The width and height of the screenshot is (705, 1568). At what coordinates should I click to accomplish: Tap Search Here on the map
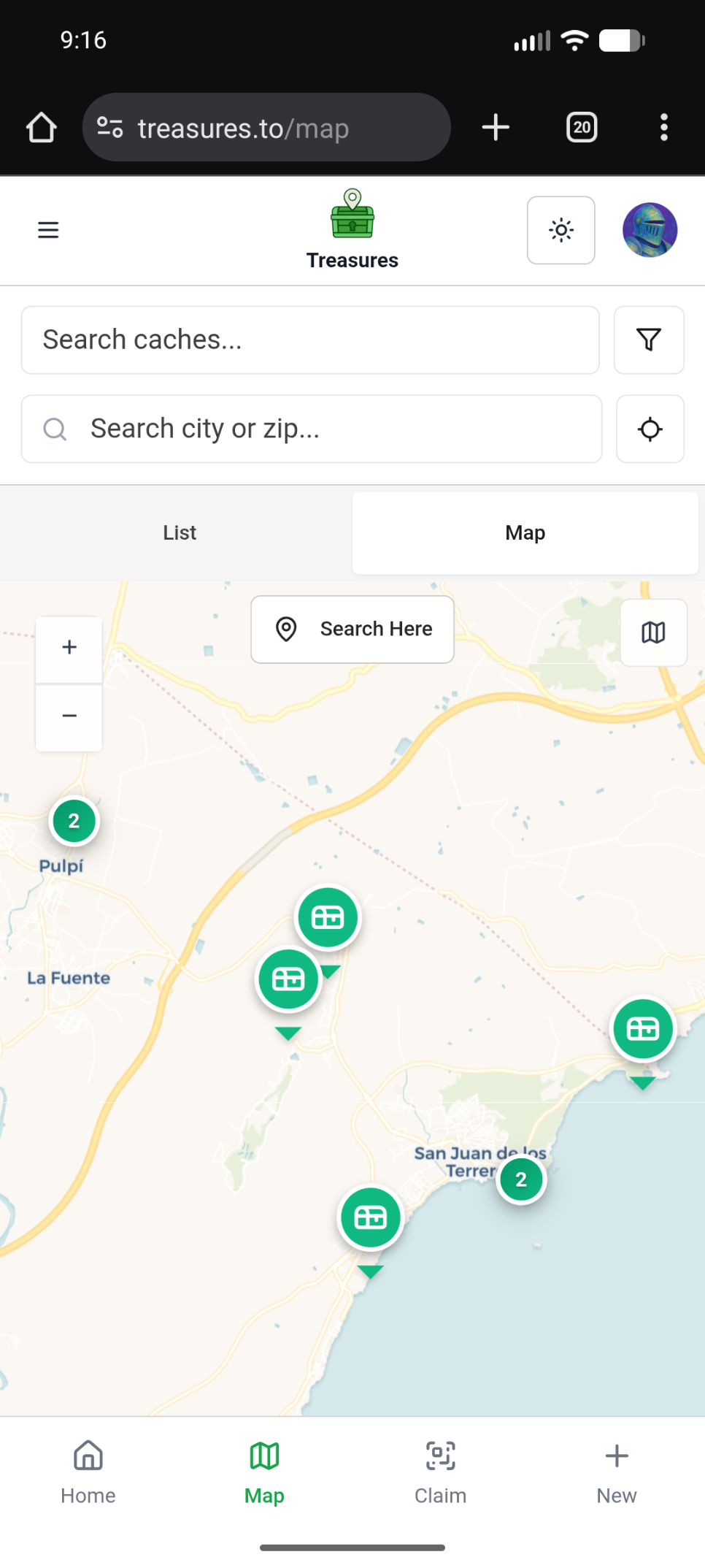coord(352,629)
